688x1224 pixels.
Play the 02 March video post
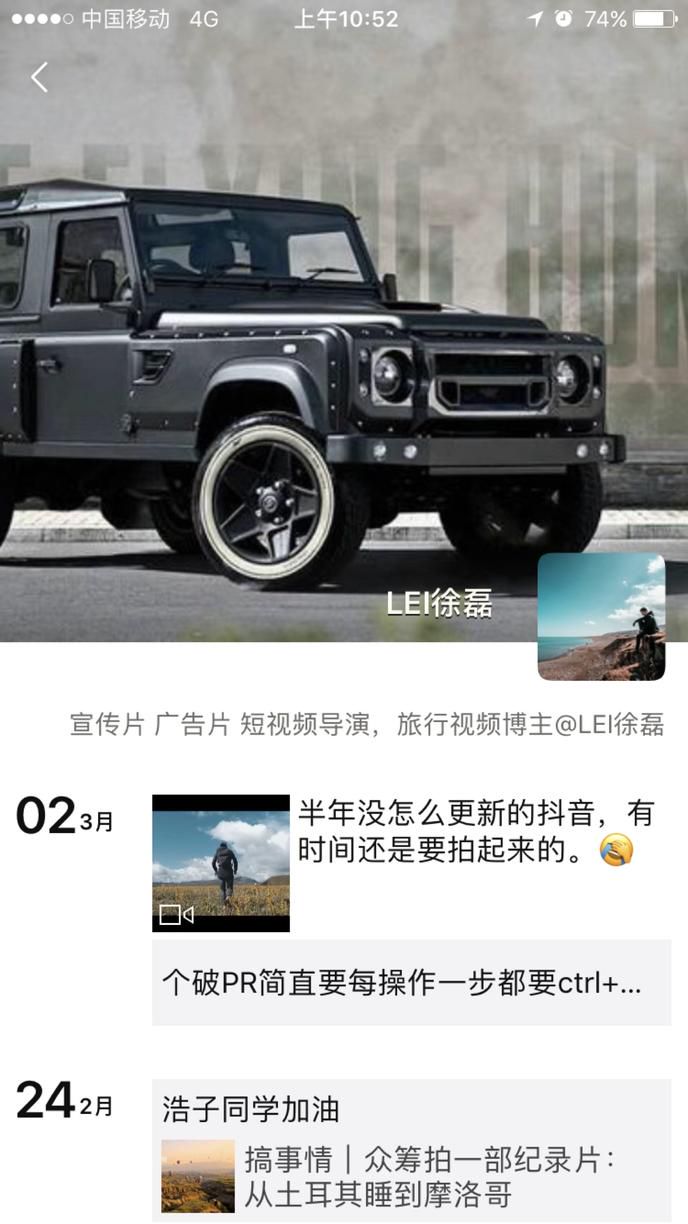click(x=220, y=863)
